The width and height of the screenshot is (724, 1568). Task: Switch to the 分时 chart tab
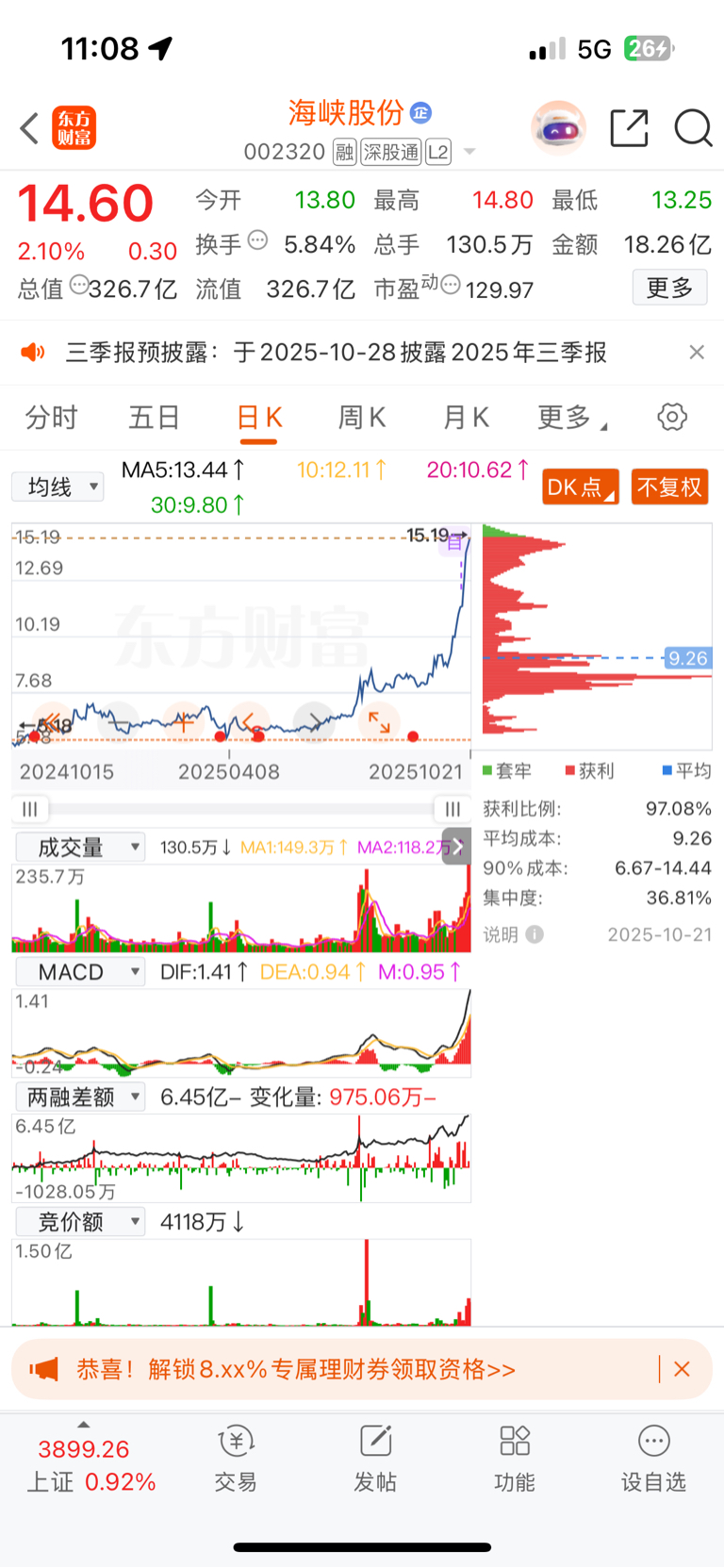pos(51,417)
